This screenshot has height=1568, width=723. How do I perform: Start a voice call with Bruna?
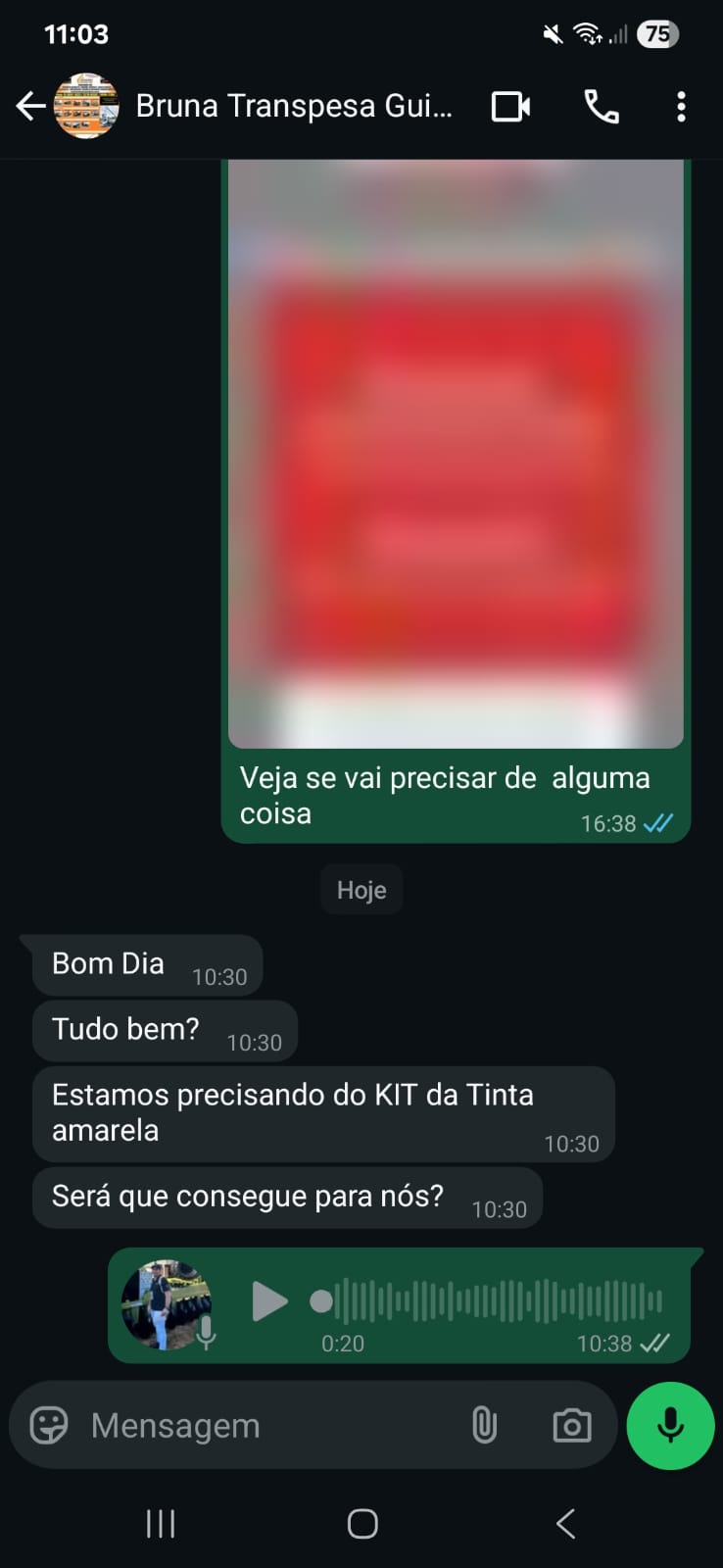601,106
